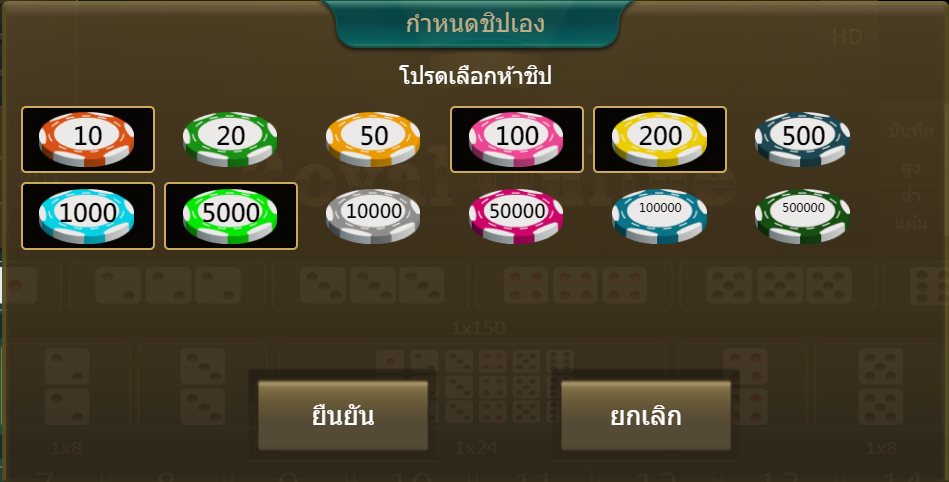The width and height of the screenshot is (949, 482).
Task: Deselect the cyan 1000 chip
Action: point(87,215)
